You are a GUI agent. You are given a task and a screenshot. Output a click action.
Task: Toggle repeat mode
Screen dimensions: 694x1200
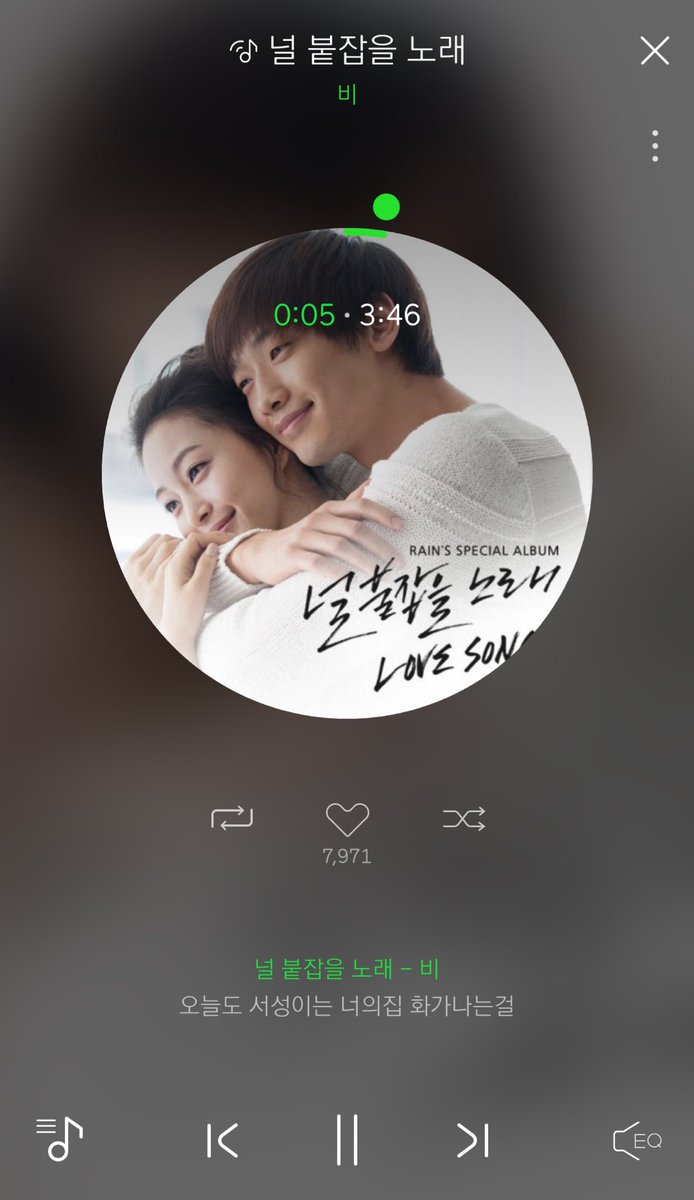pos(232,819)
